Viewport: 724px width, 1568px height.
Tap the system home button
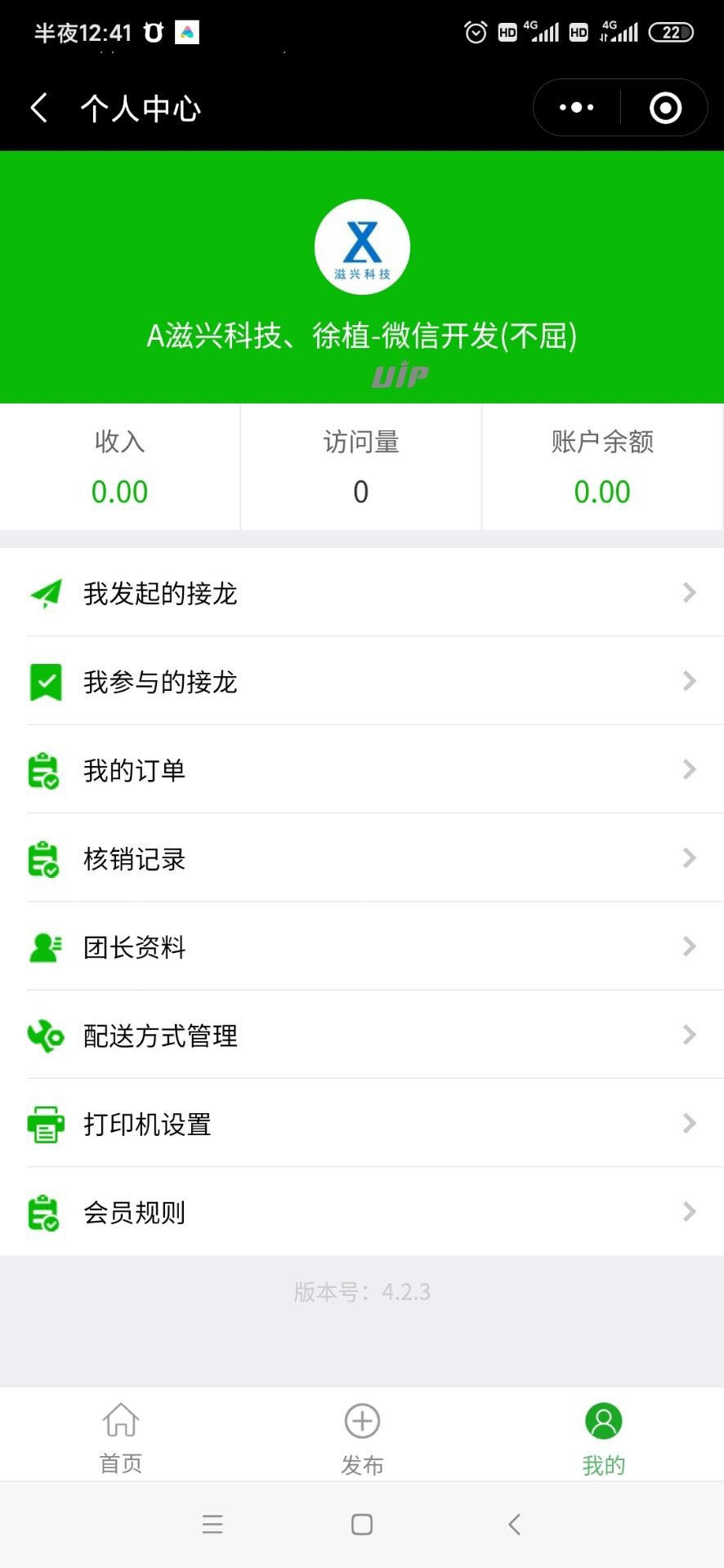(362, 1524)
